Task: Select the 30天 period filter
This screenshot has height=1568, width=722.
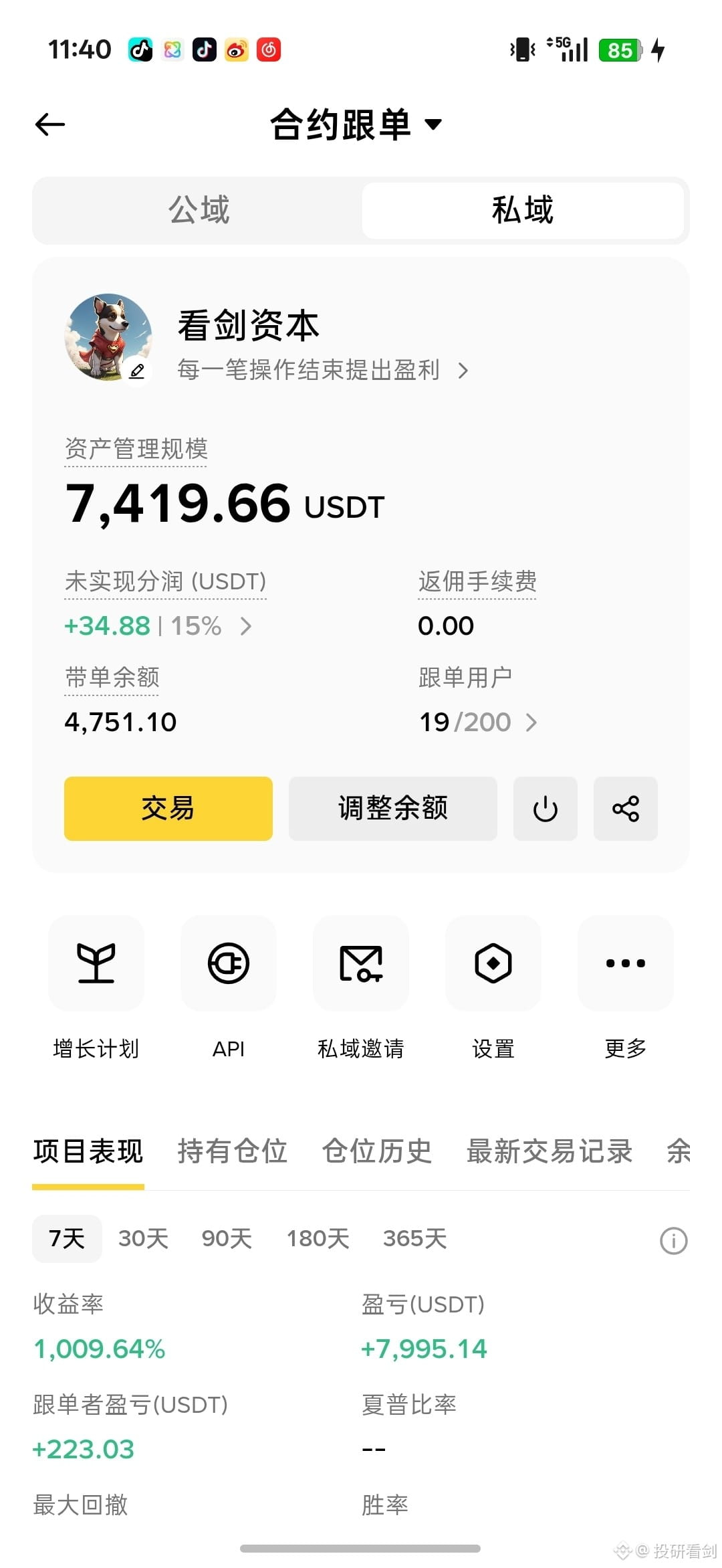Action: click(143, 1238)
